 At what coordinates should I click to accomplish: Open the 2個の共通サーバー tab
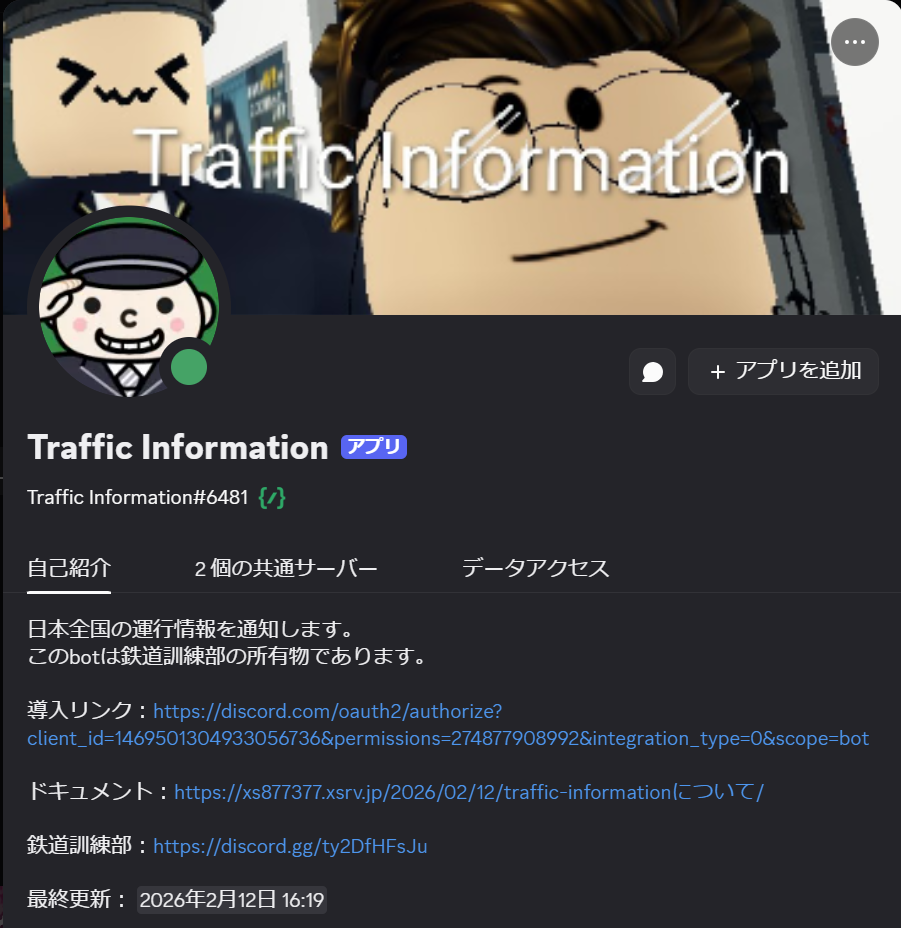coord(286,569)
